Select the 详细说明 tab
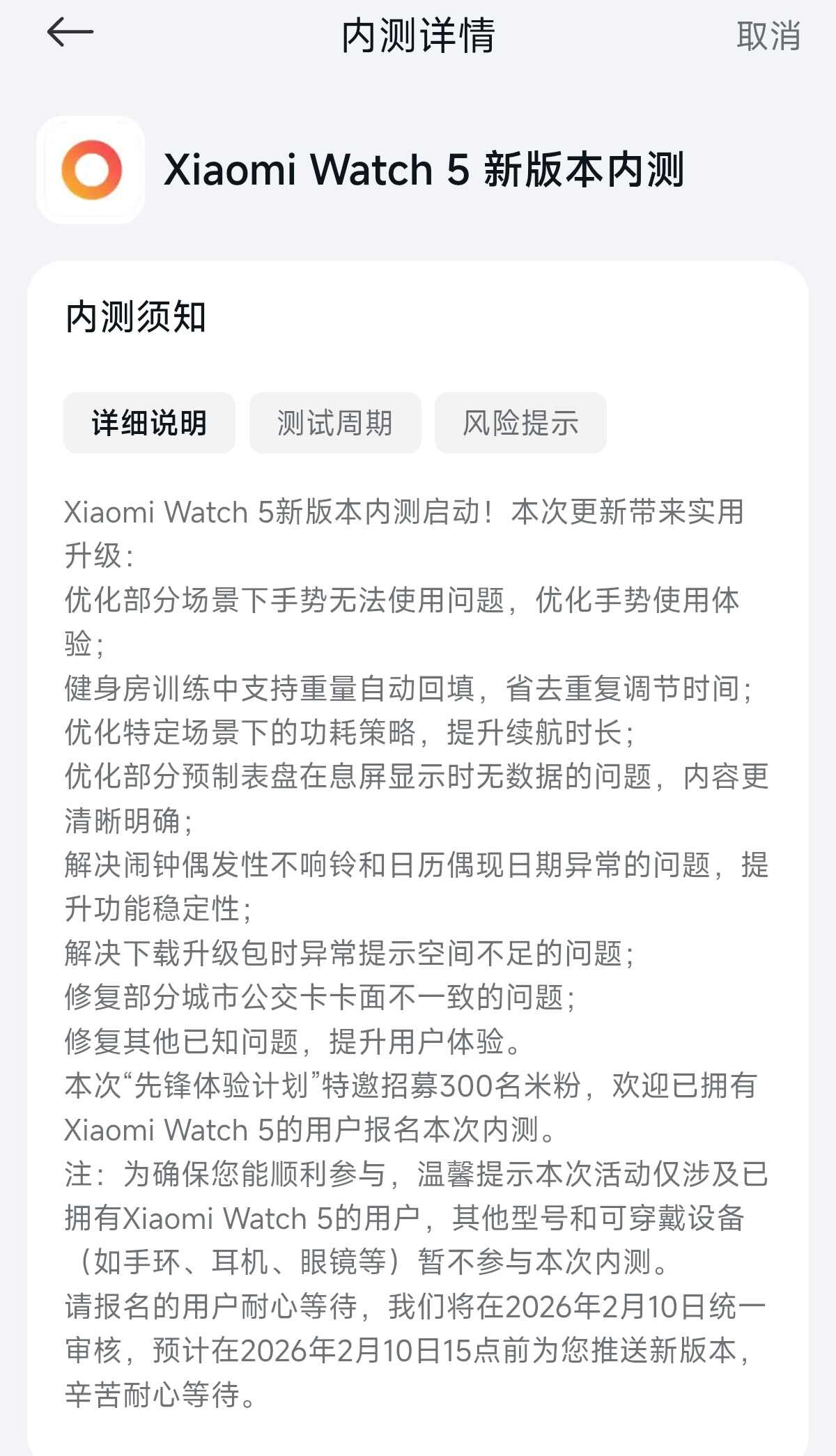836x1456 pixels. pyautogui.click(x=149, y=423)
